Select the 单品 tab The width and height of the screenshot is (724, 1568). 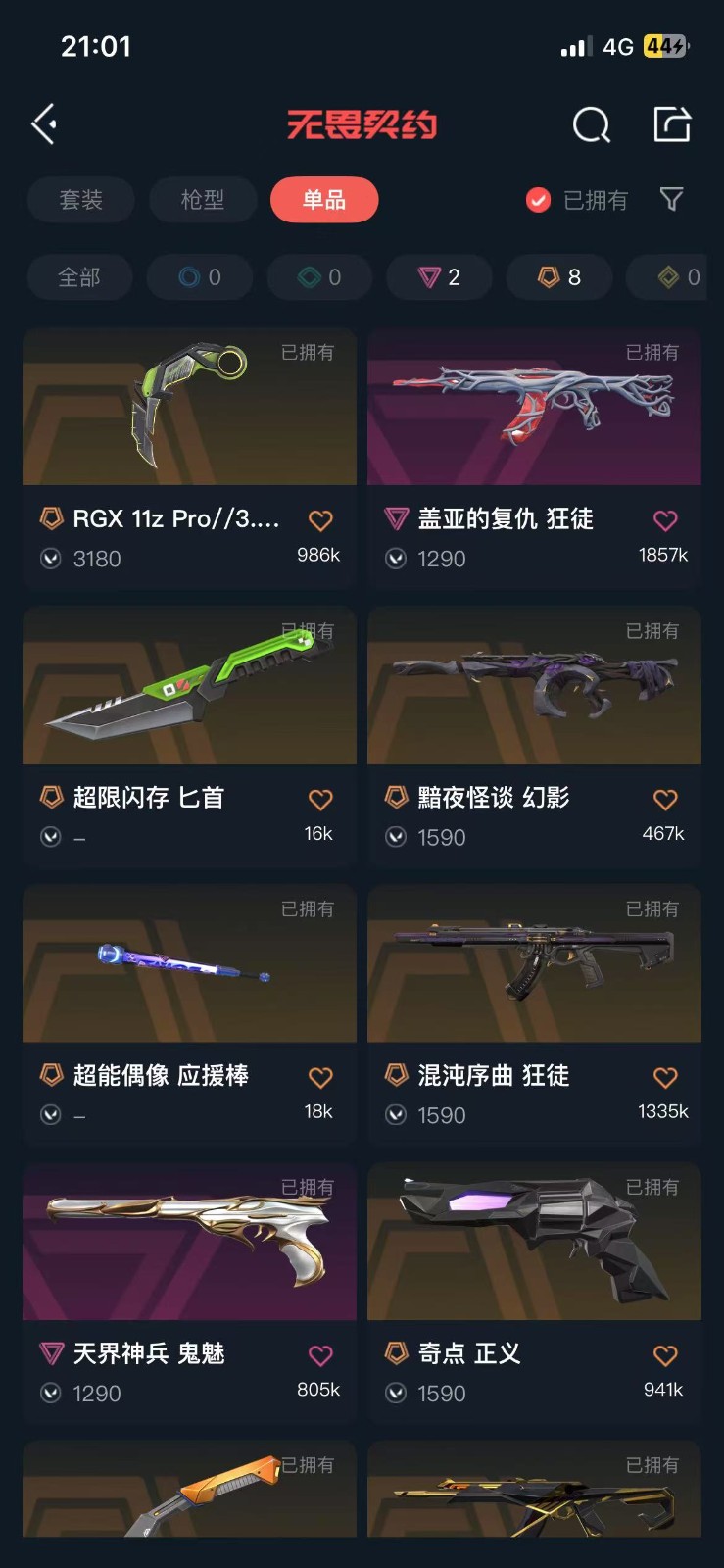click(x=324, y=200)
